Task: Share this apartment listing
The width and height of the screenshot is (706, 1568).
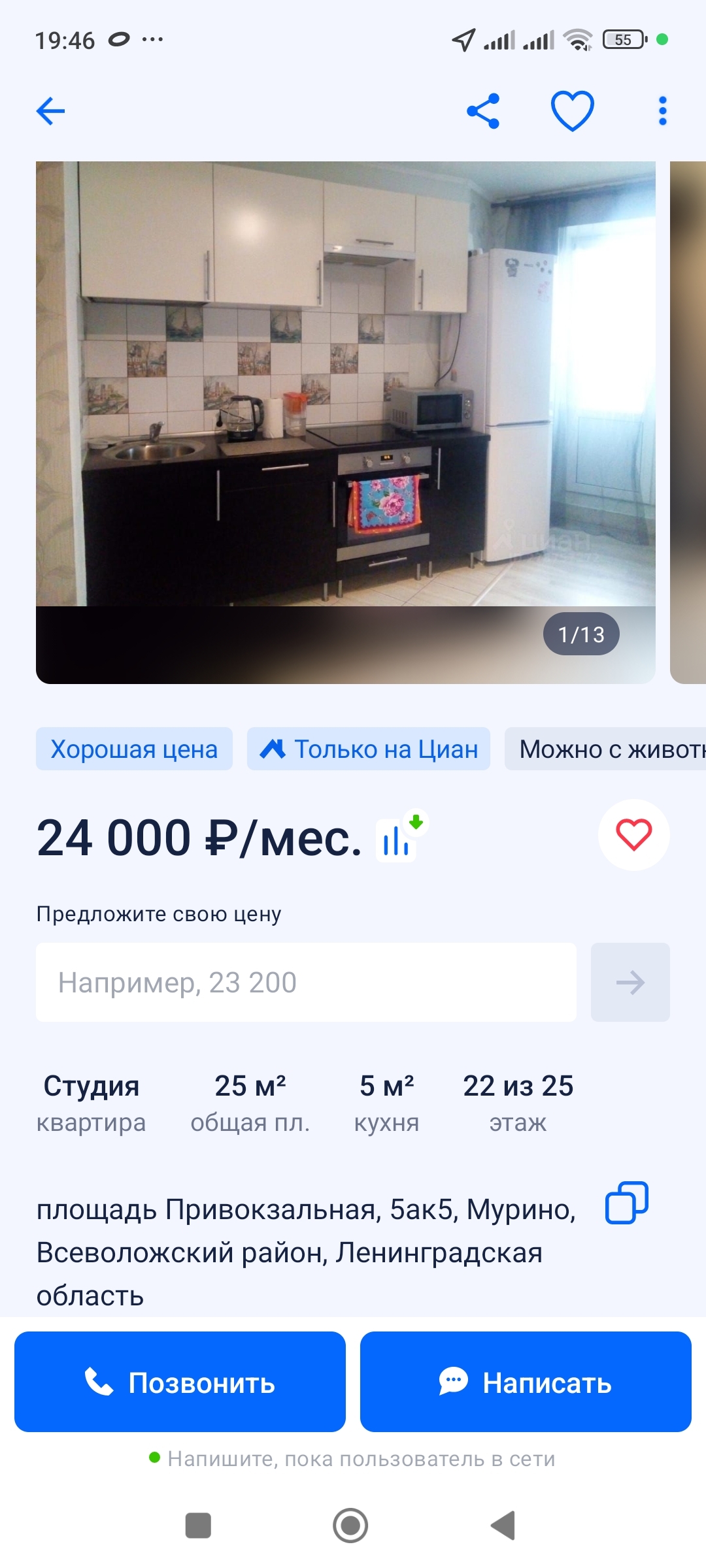Action: click(483, 111)
